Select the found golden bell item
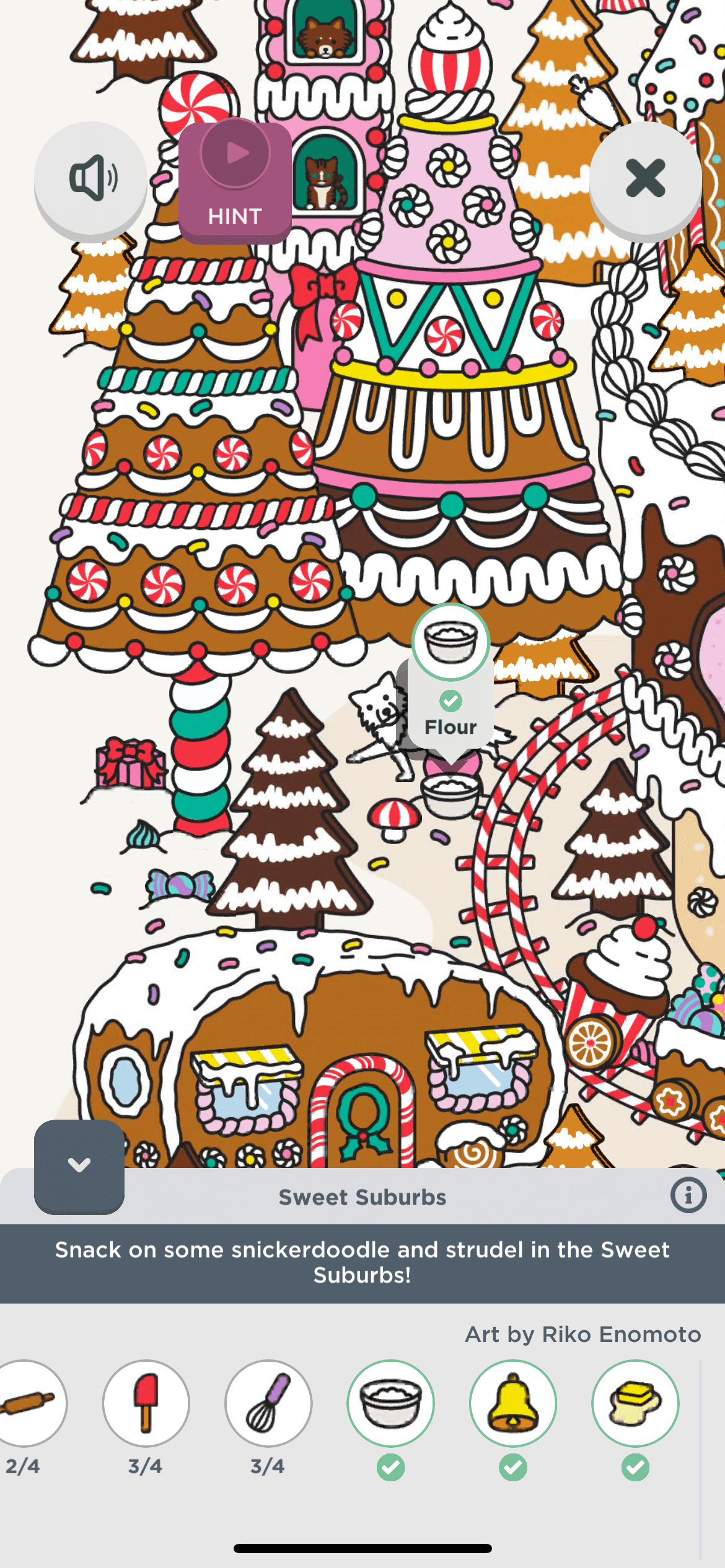This screenshot has width=725, height=1568. click(x=512, y=1403)
